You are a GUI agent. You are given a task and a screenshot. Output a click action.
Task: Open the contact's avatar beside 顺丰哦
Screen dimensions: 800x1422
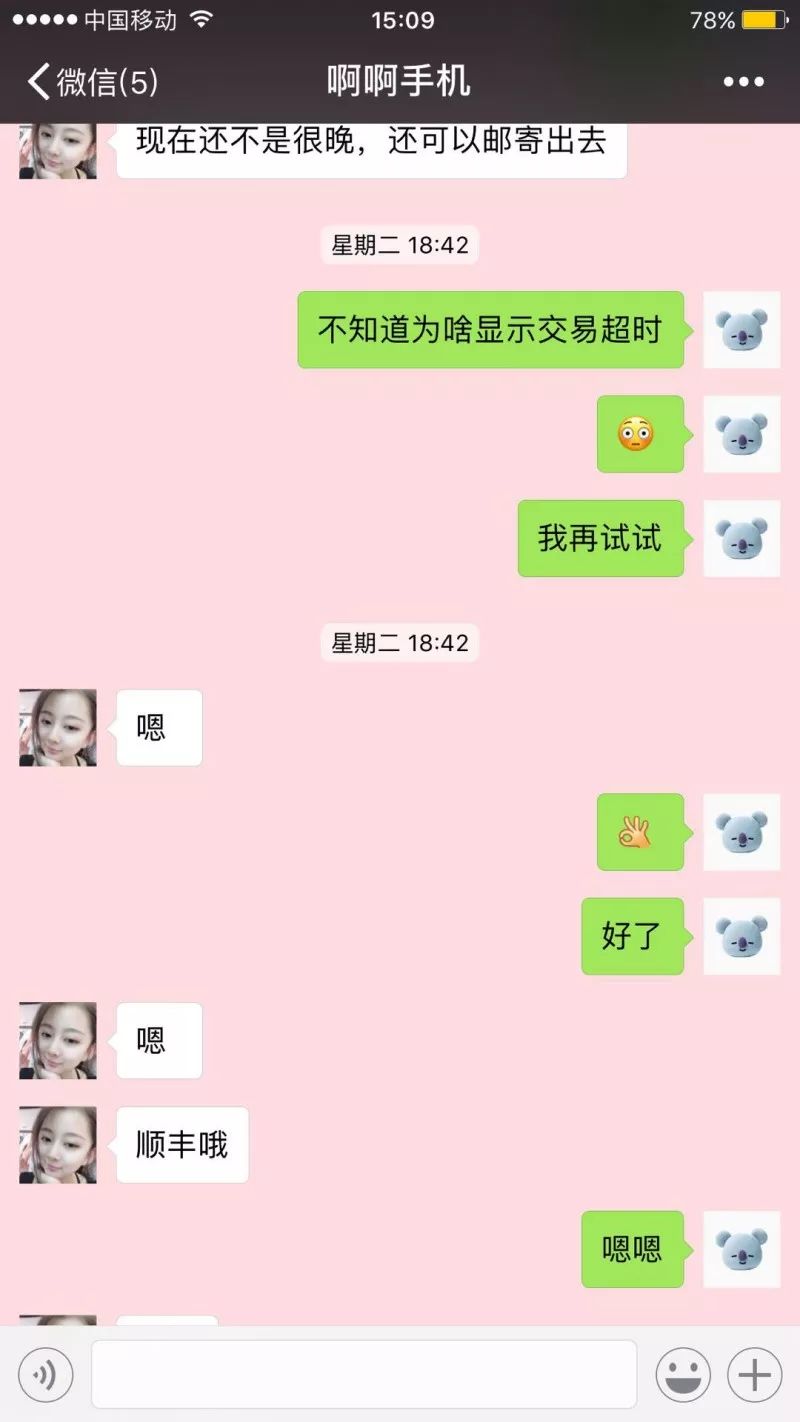[58, 1144]
